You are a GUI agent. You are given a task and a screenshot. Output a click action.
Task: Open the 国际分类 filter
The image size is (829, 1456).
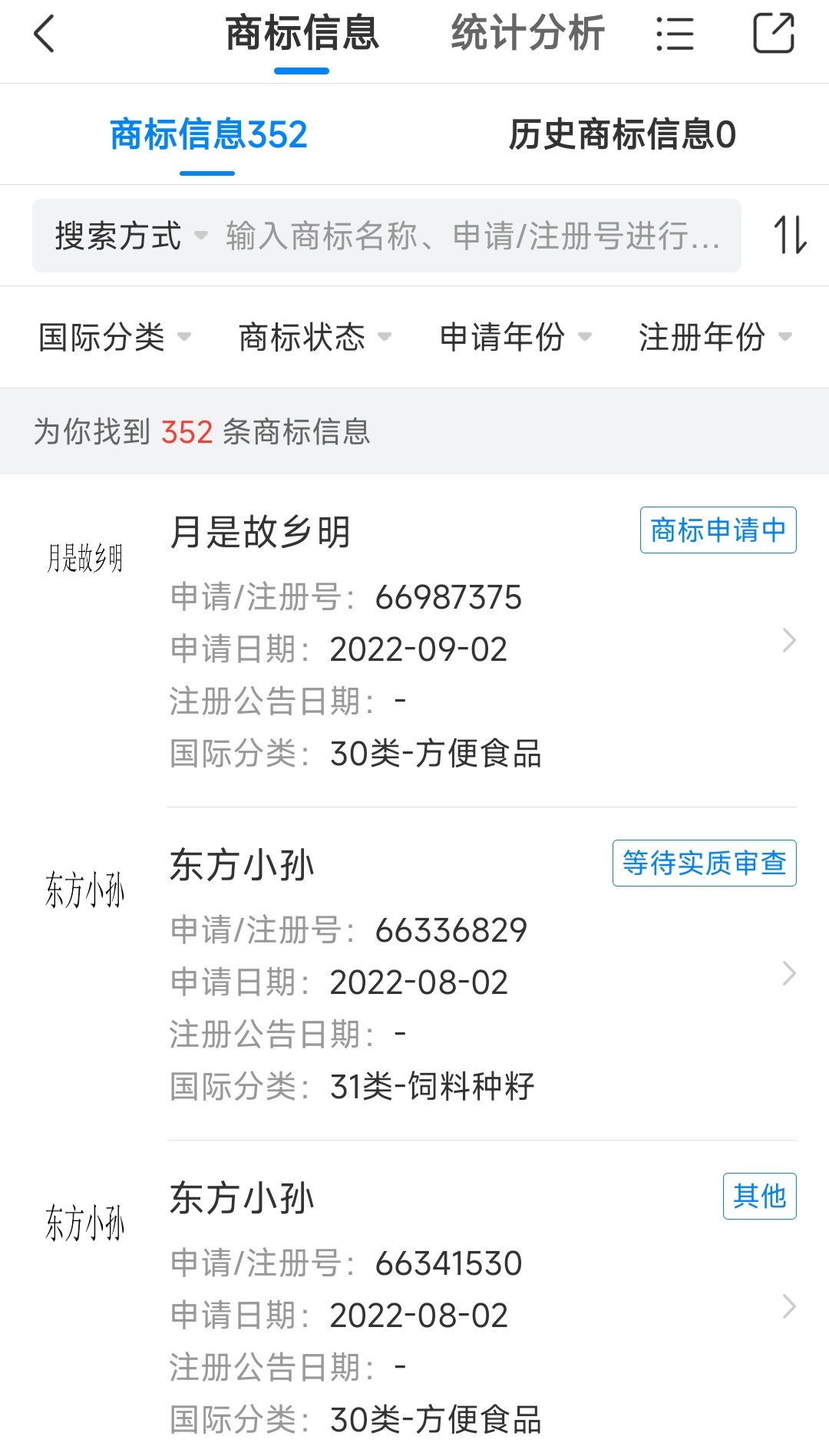click(x=115, y=337)
